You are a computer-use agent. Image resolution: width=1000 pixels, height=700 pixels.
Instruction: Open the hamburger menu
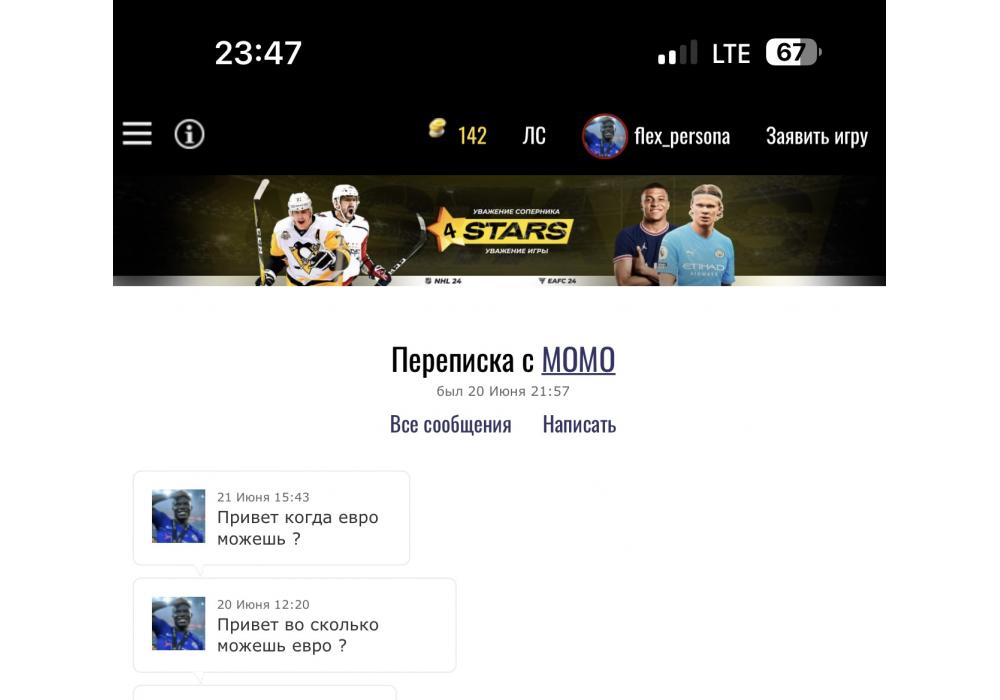137,134
